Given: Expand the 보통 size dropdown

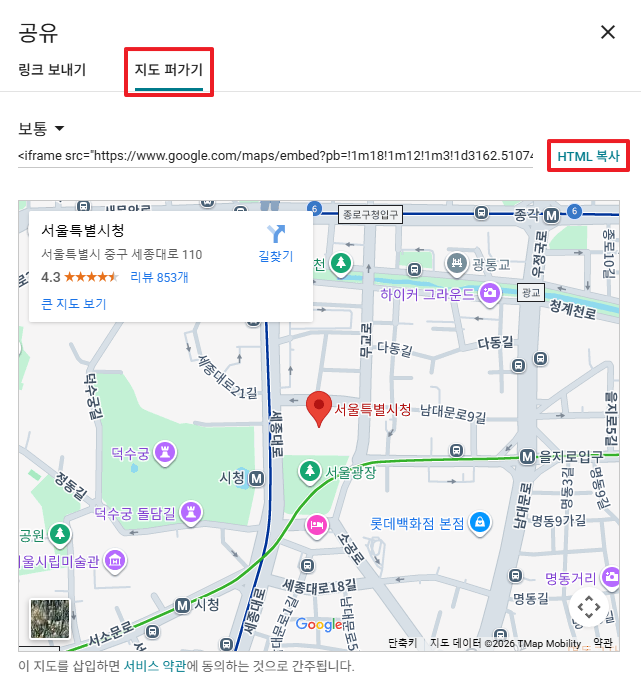Looking at the screenshot, I should point(41,129).
